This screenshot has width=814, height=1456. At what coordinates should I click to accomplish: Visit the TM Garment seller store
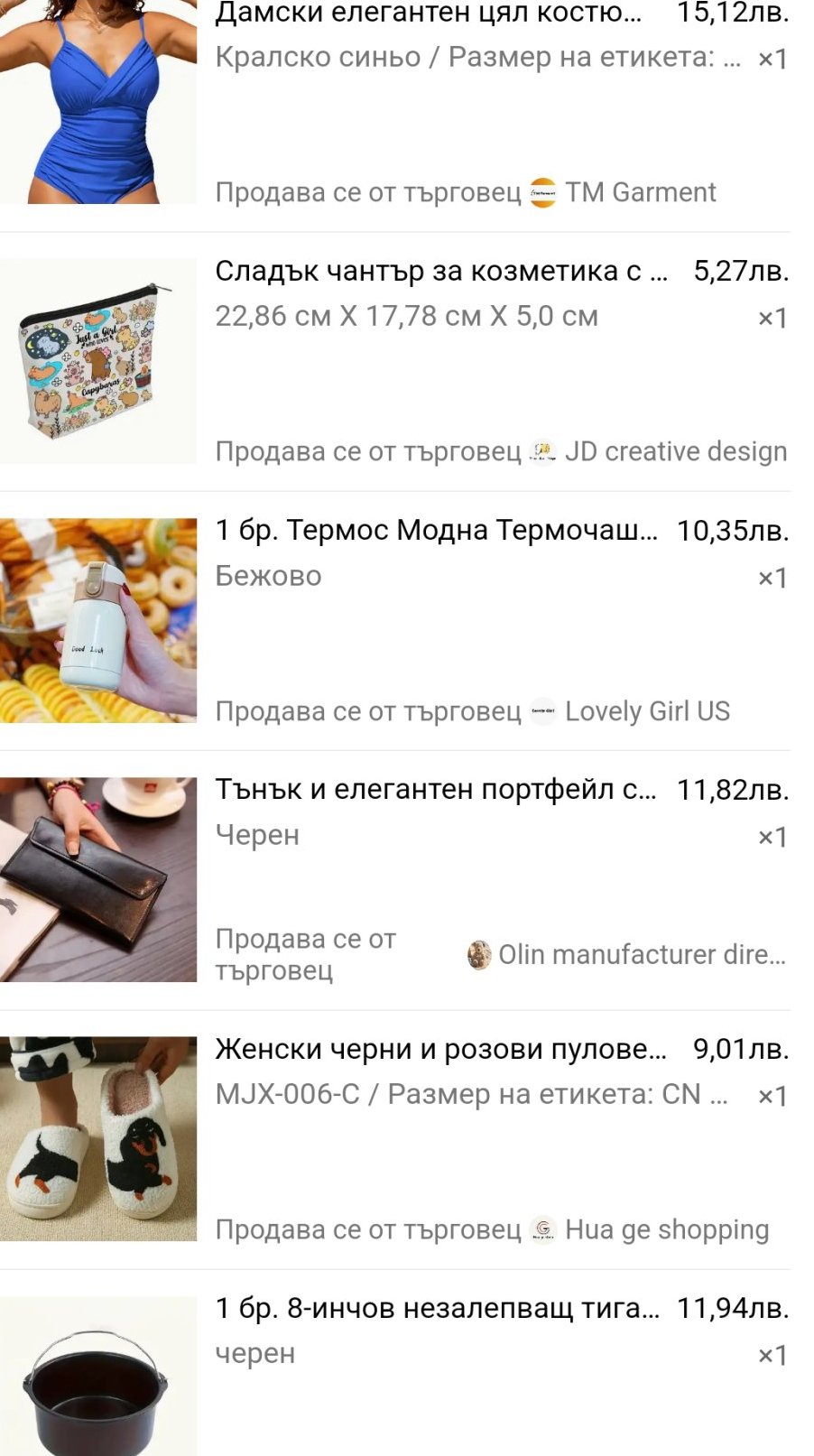(x=639, y=192)
